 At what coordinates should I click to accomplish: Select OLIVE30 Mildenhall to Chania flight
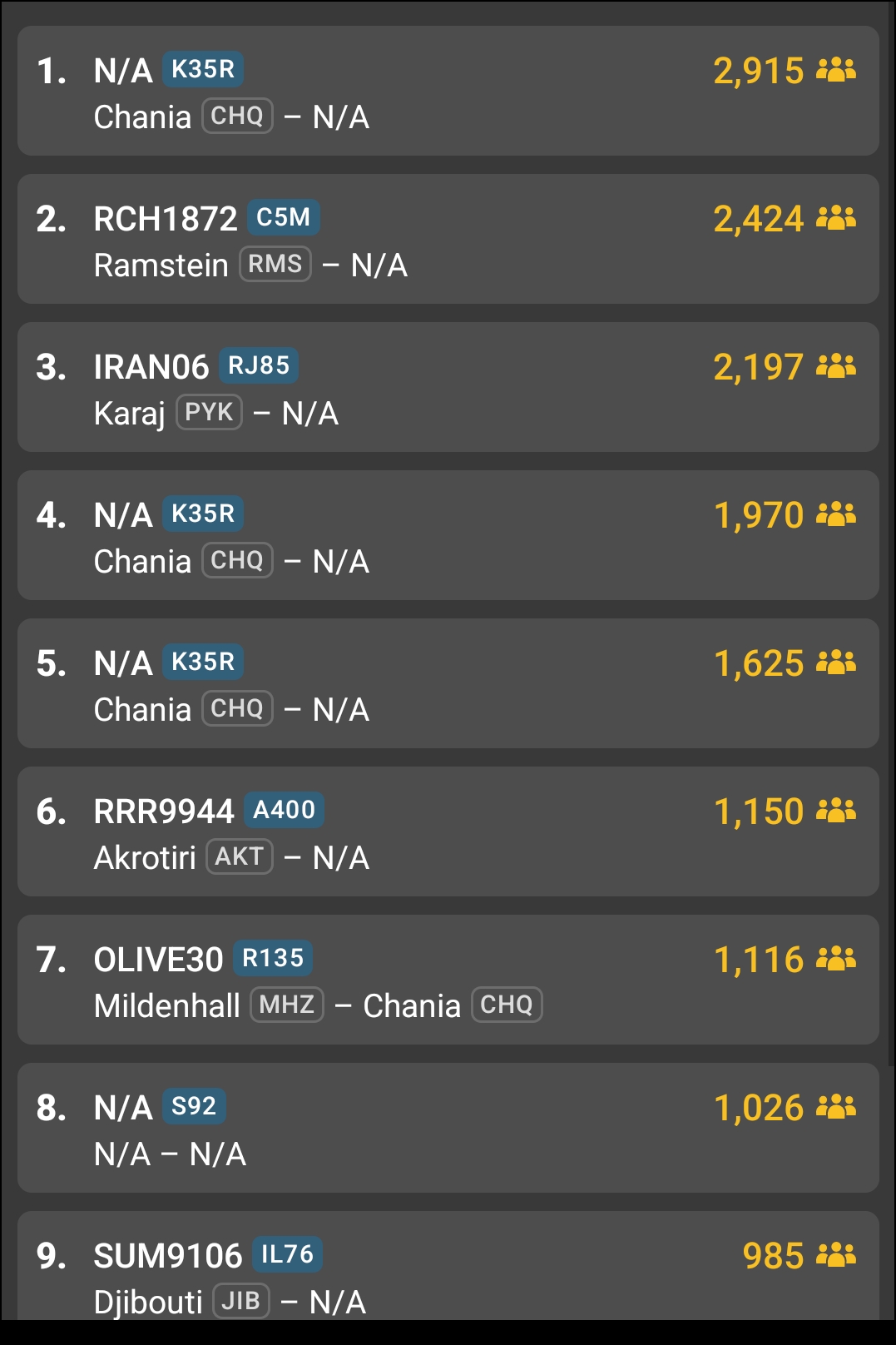(x=448, y=980)
